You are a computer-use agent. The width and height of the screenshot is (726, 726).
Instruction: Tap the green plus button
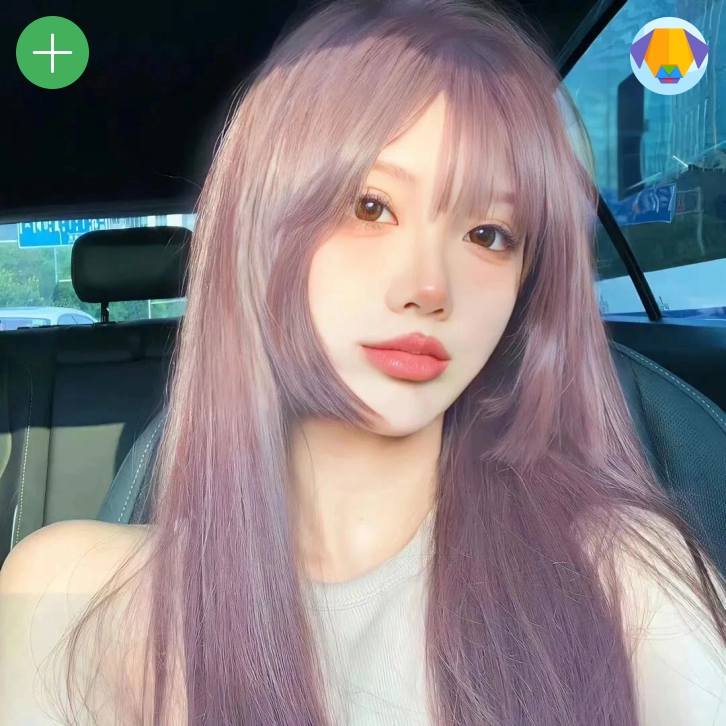(x=52, y=53)
